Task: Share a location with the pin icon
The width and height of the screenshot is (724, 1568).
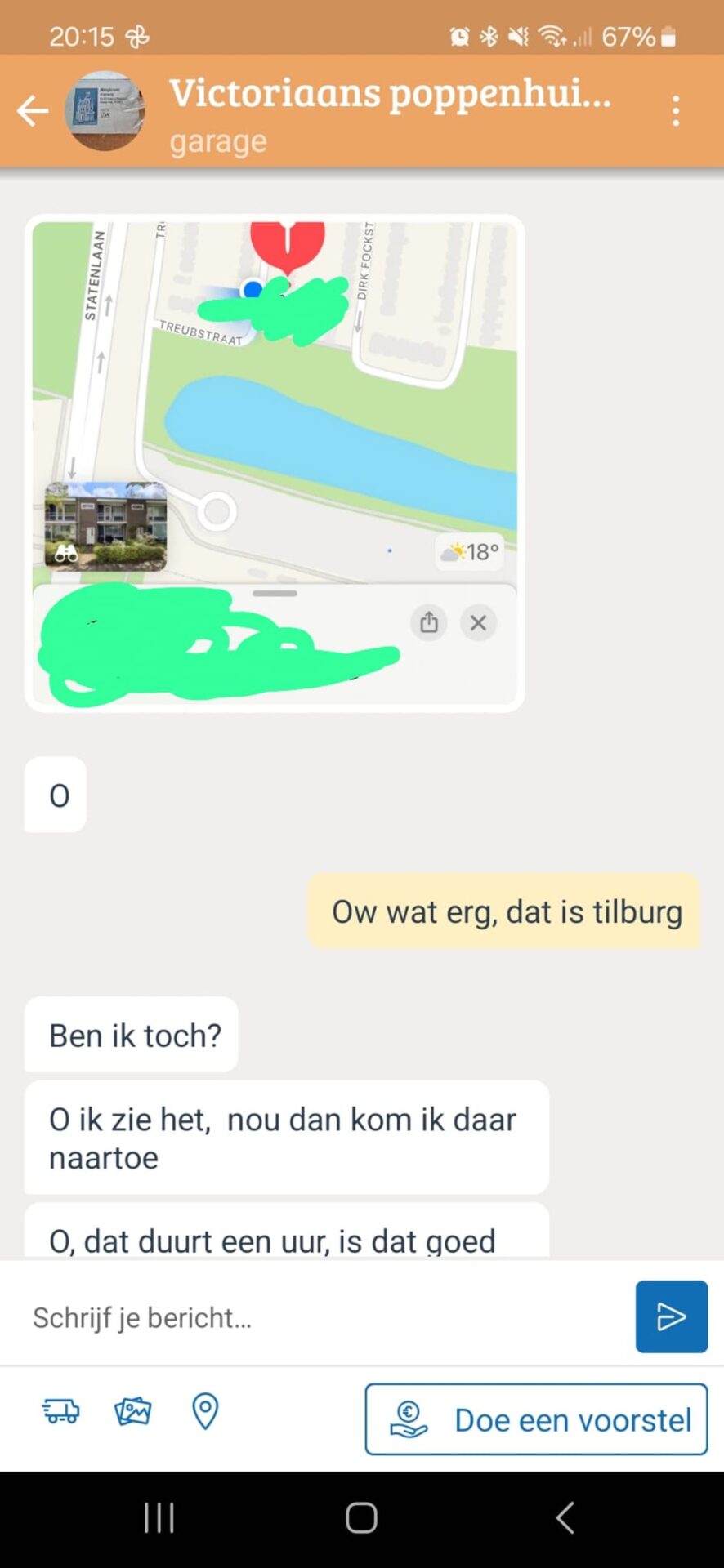Action: [205, 1410]
